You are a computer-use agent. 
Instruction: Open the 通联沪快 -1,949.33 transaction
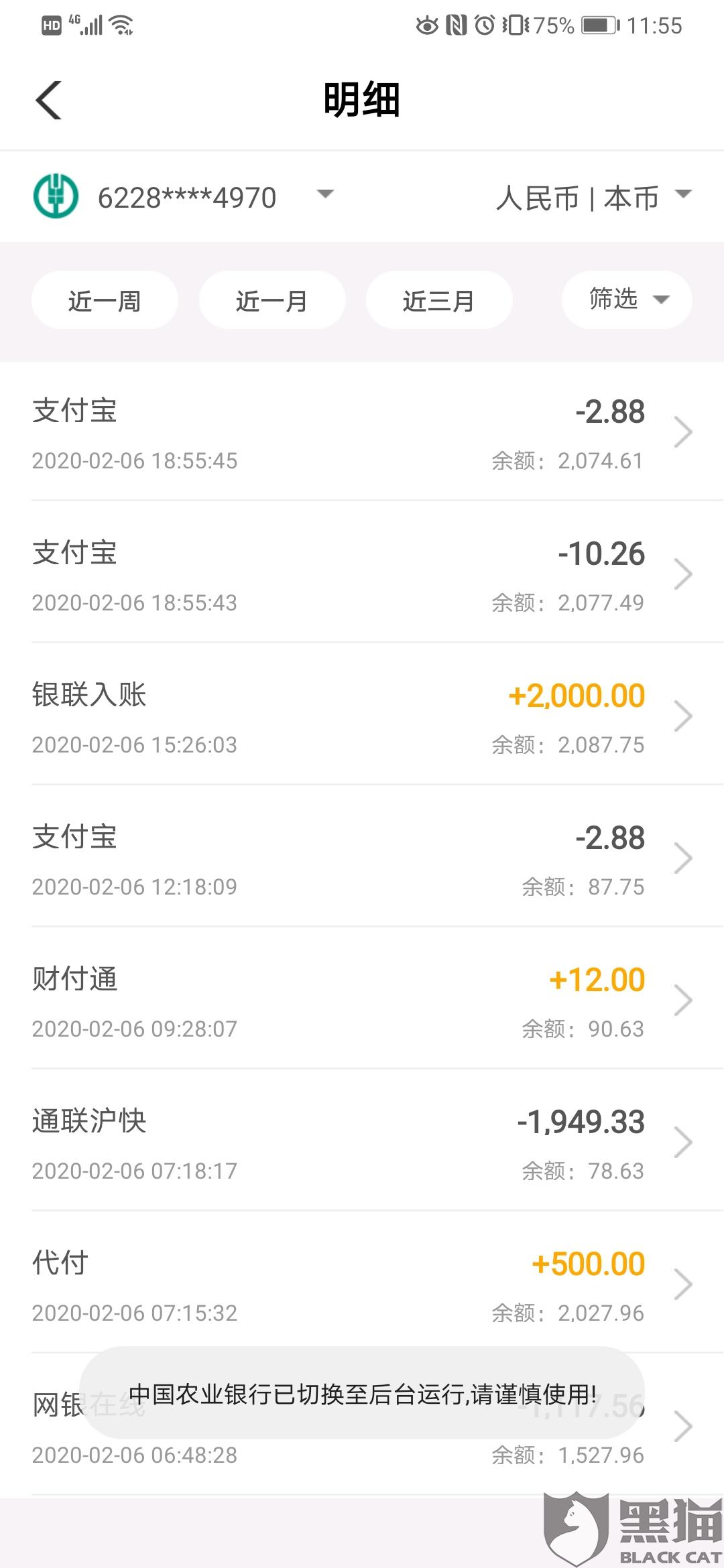pos(362,1140)
